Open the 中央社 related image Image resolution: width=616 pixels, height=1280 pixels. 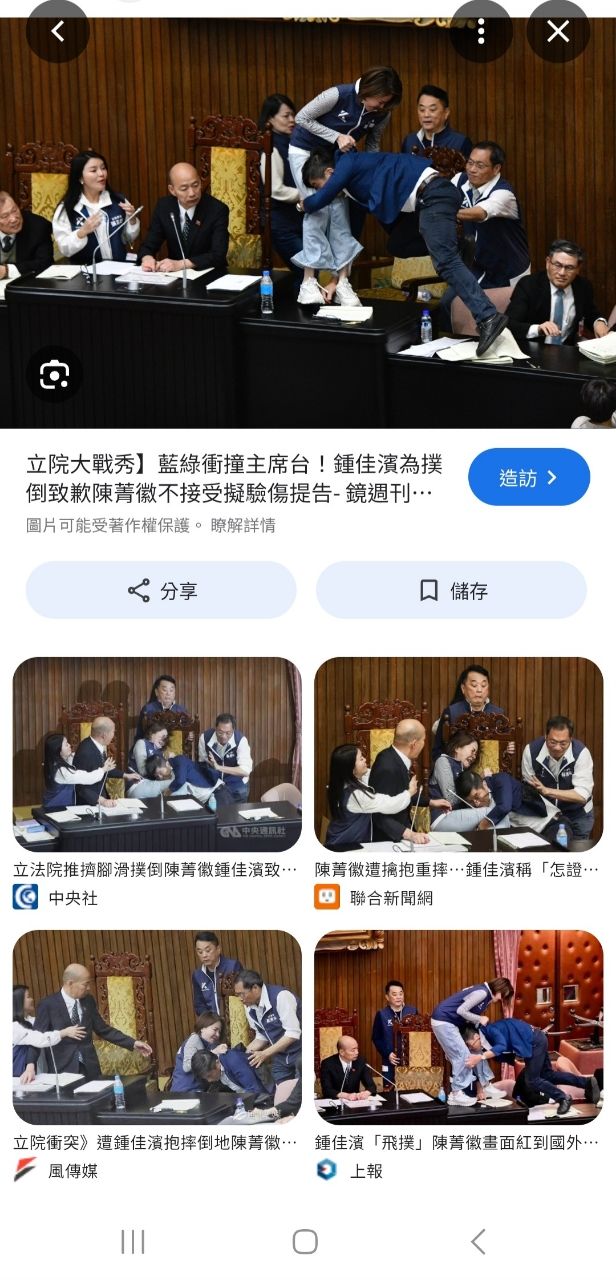pos(157,754)
